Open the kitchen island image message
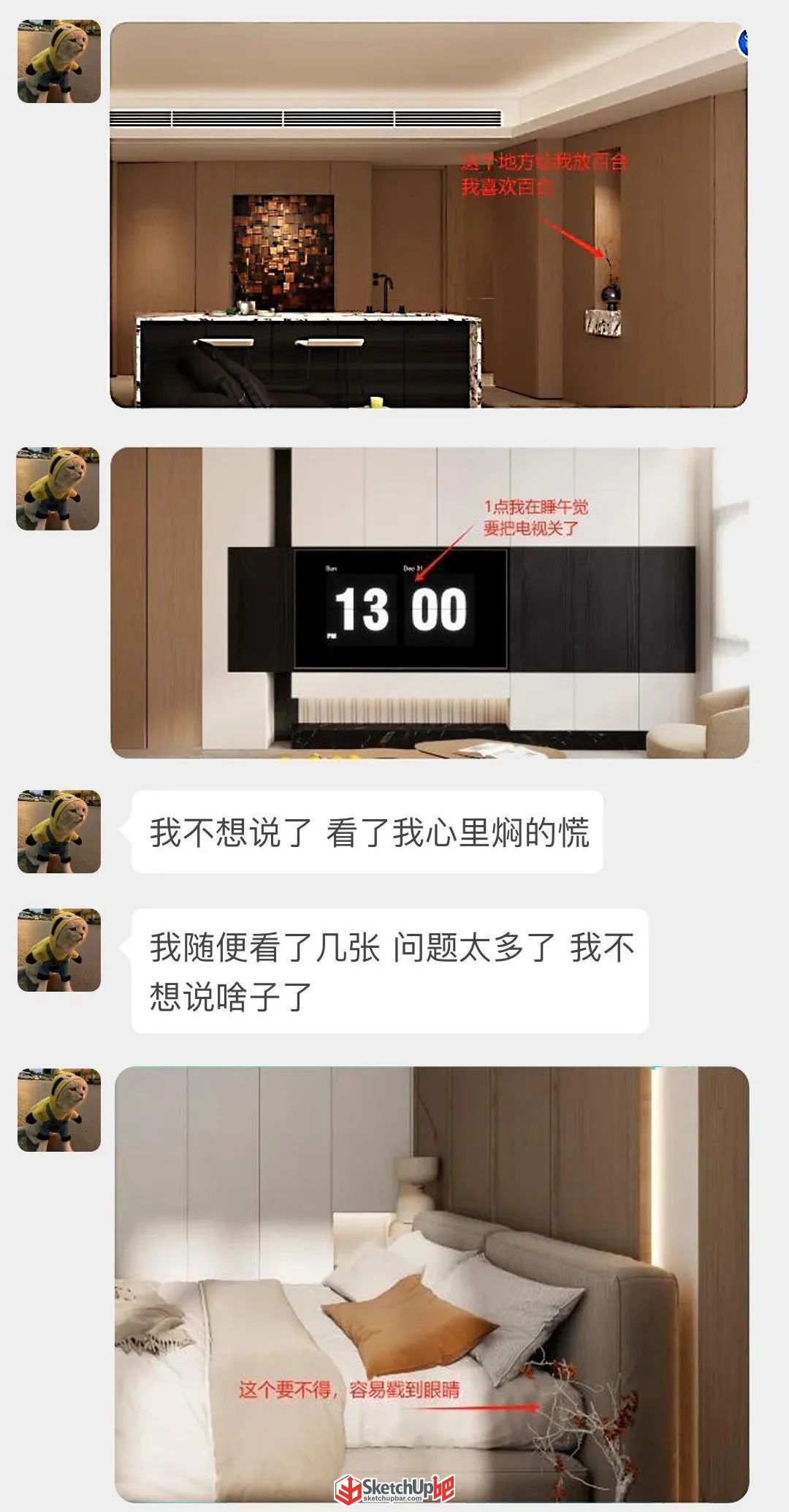This screenshot has height=1512, width=789. [429, 215]
